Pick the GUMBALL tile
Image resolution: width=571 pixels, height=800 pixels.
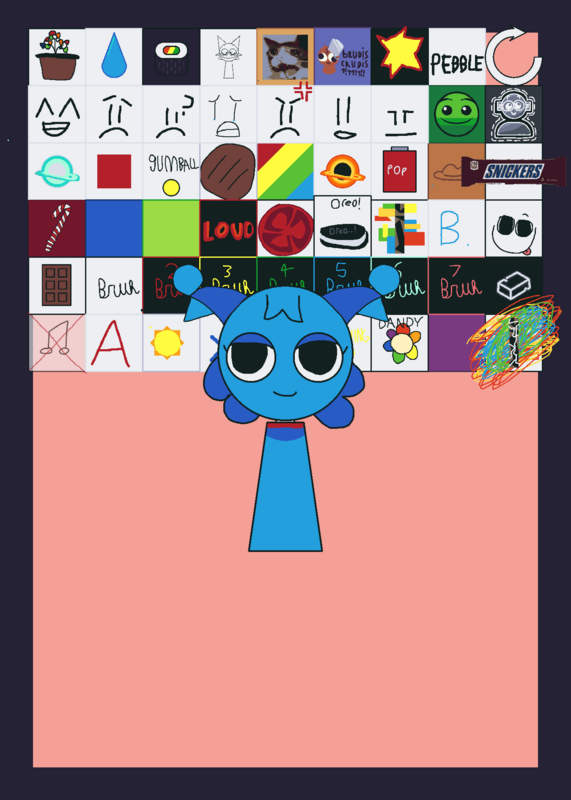tap(171, 171)
